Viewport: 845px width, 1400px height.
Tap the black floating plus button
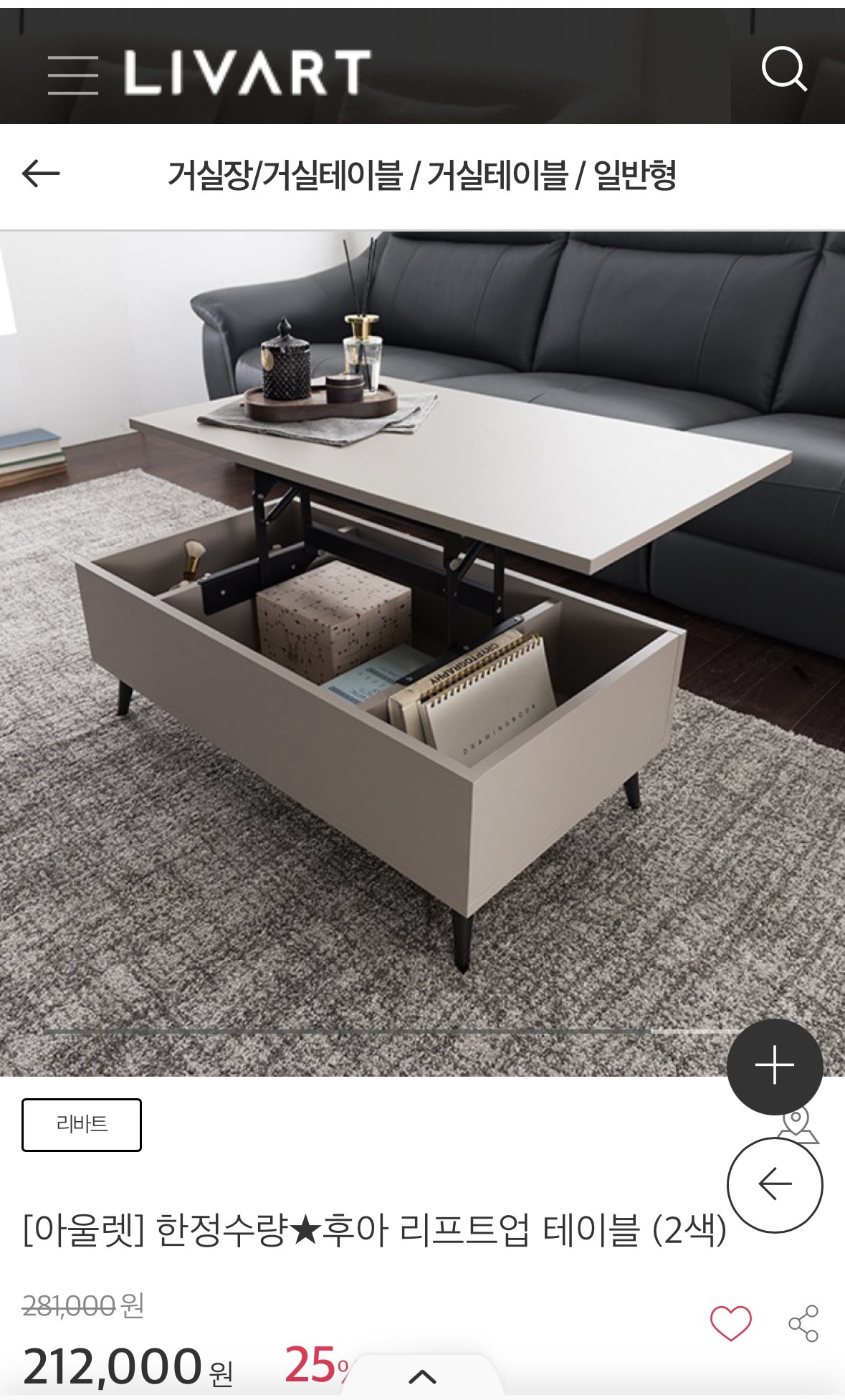pyautogui.click(x=775, y=1066)
